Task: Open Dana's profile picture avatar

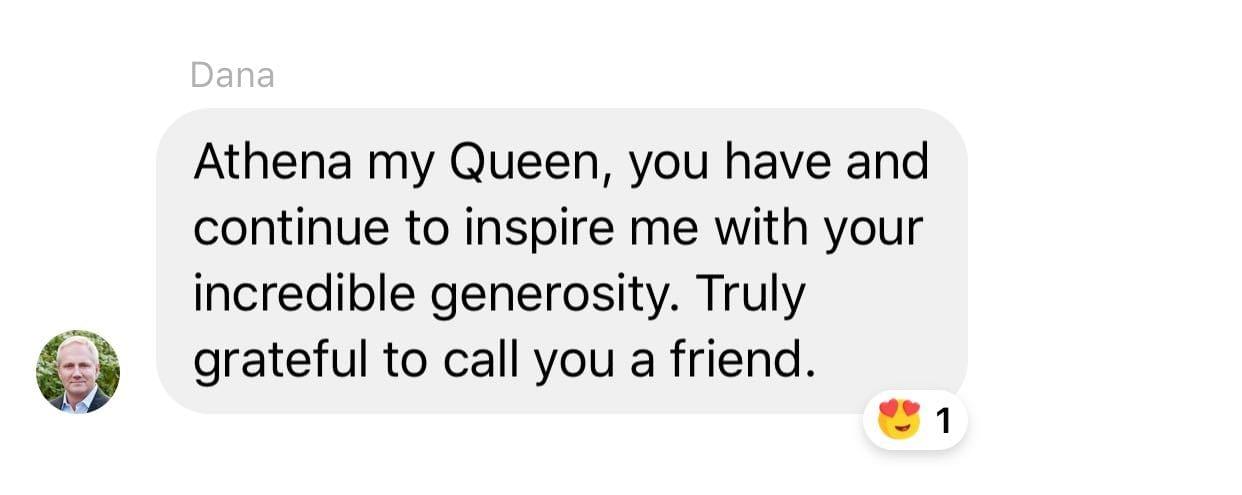Action: (78, 371)
